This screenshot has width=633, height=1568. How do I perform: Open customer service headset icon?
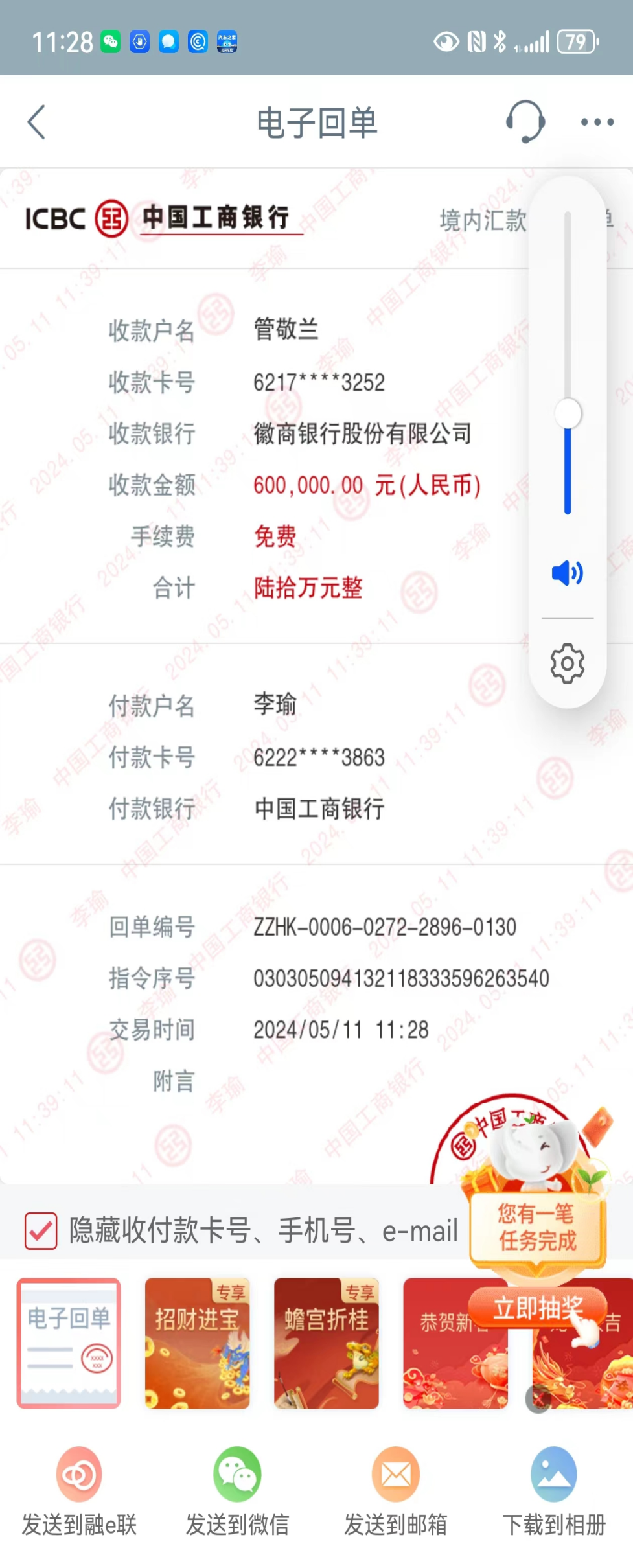point(524,121)
